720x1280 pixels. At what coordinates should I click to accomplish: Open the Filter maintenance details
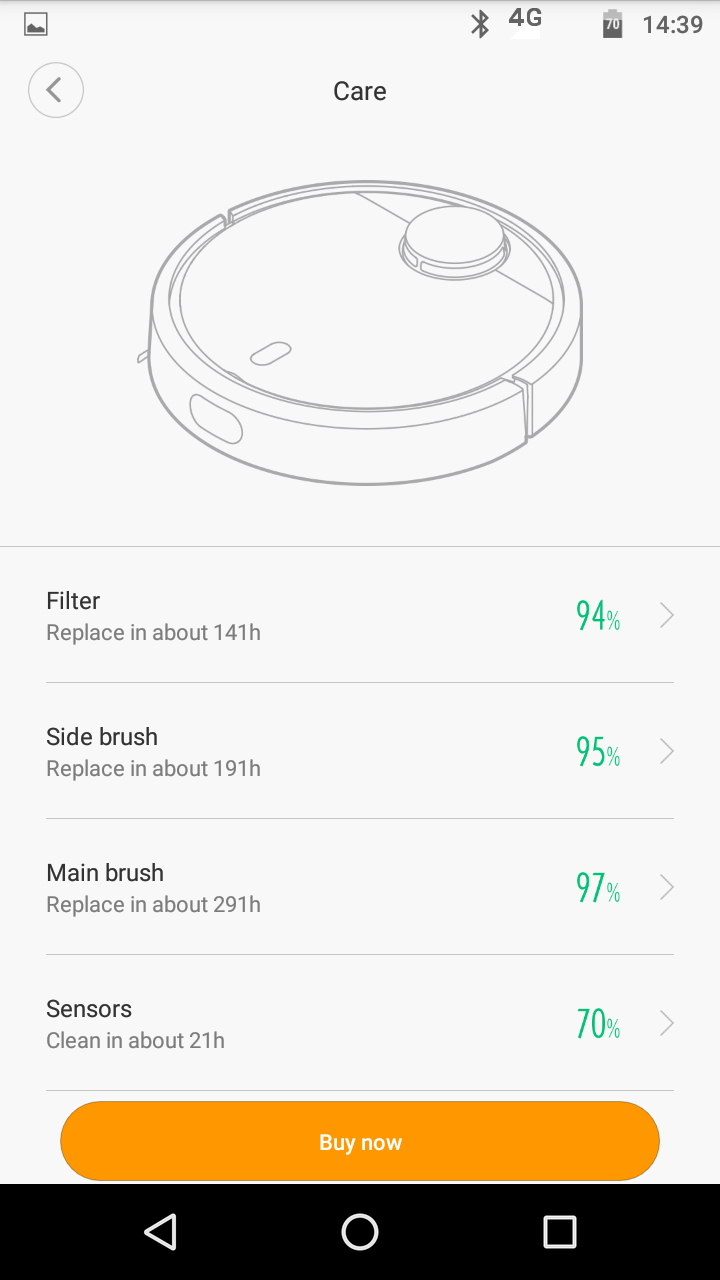coord(360,615)
